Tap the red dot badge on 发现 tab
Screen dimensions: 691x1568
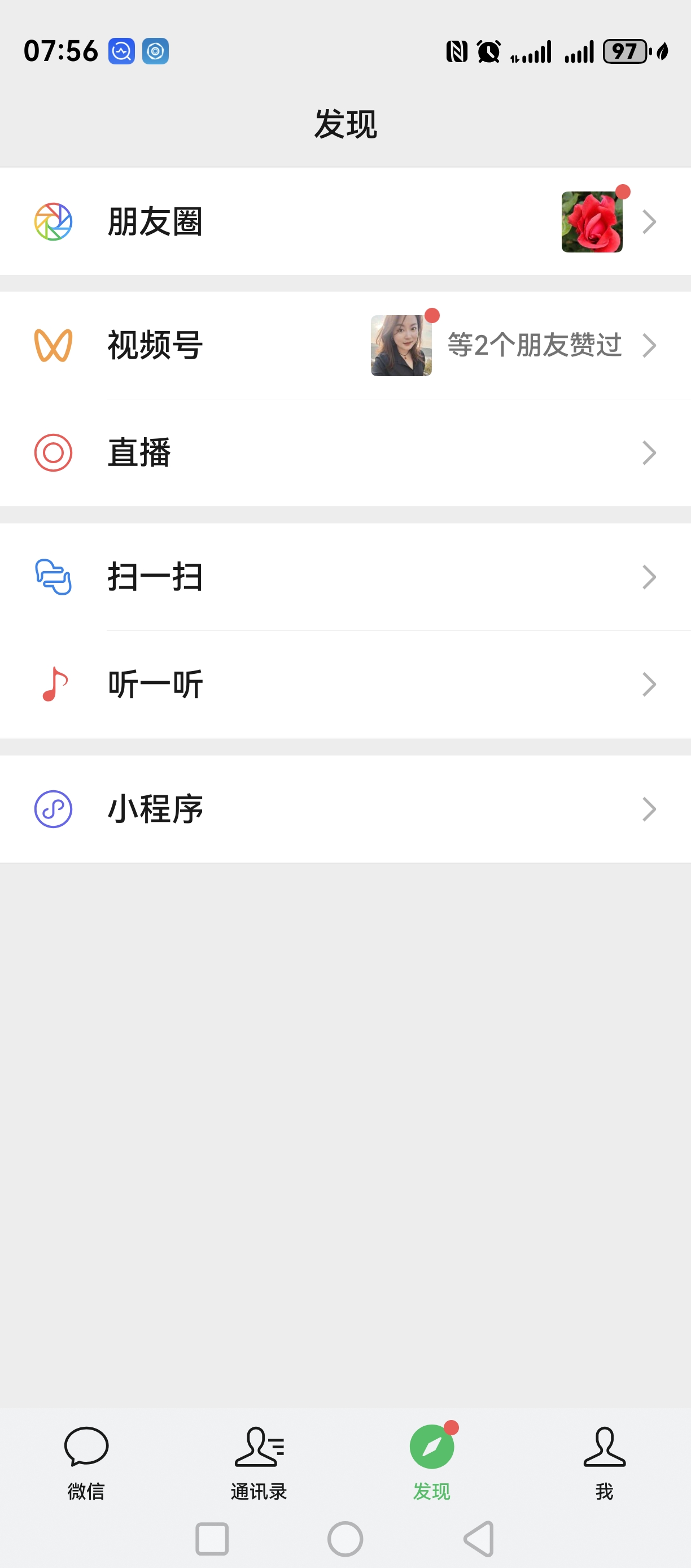click(x=450, y=1428)
